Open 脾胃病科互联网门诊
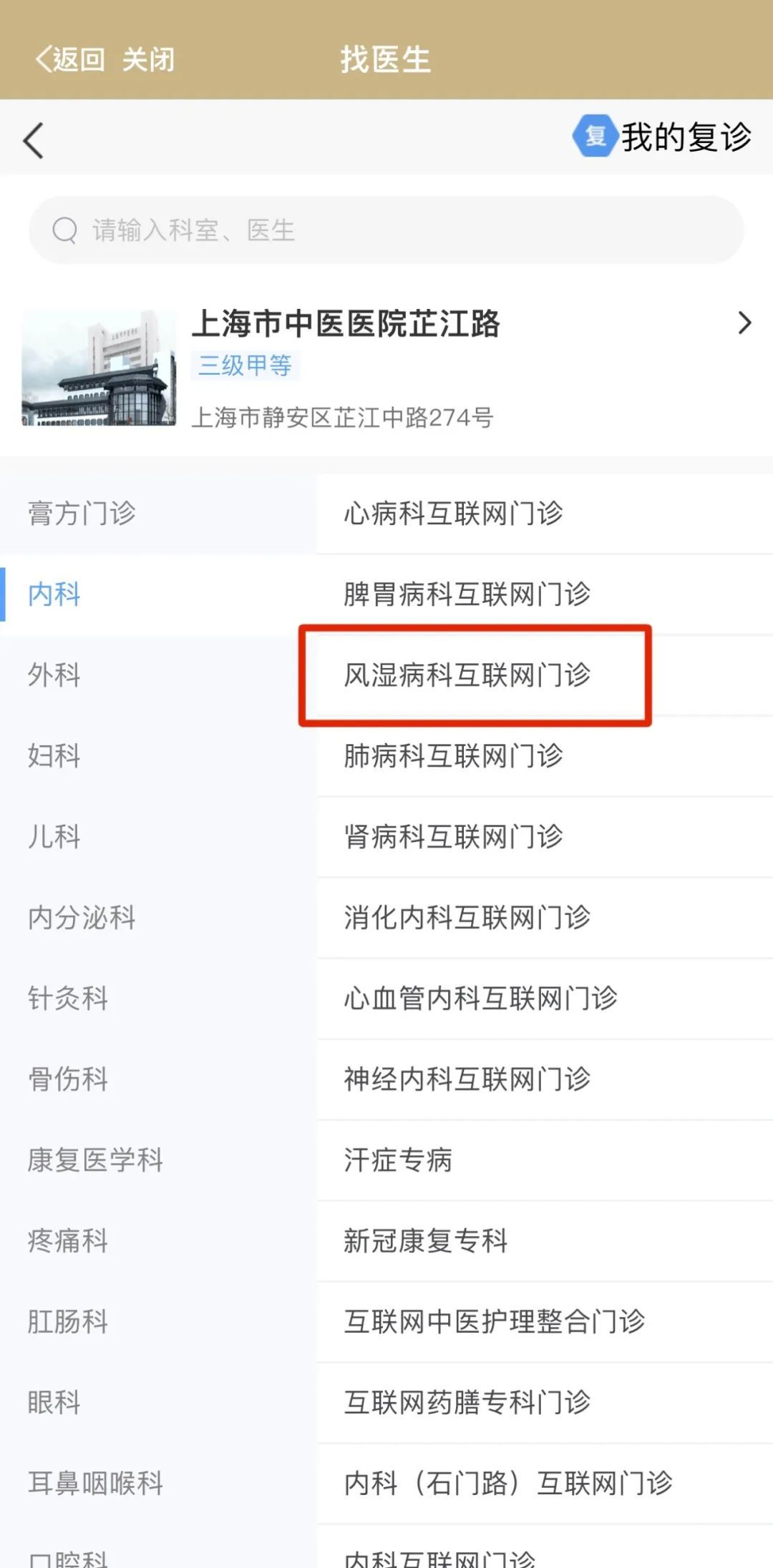773x1568 pixels. coord(467,594)
